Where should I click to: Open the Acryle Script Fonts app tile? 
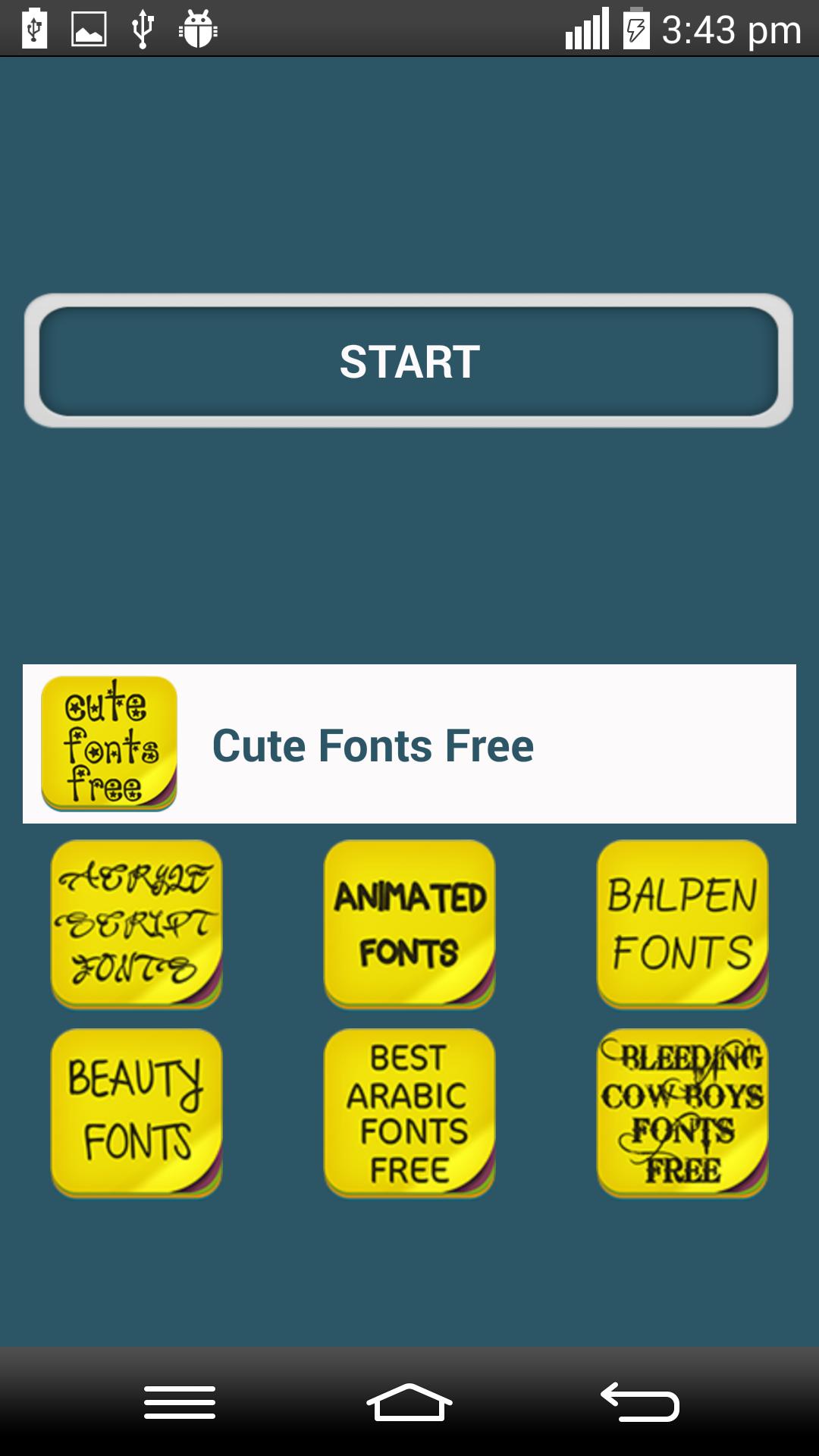pyautogui.click(x=136, y=924)
